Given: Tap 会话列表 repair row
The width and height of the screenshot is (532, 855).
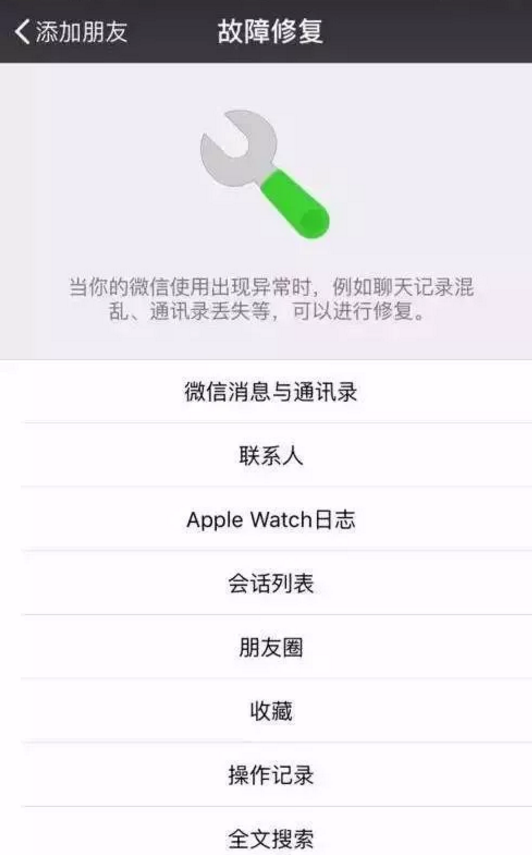Looking at the screenshot, I should (x=266, y=583).
